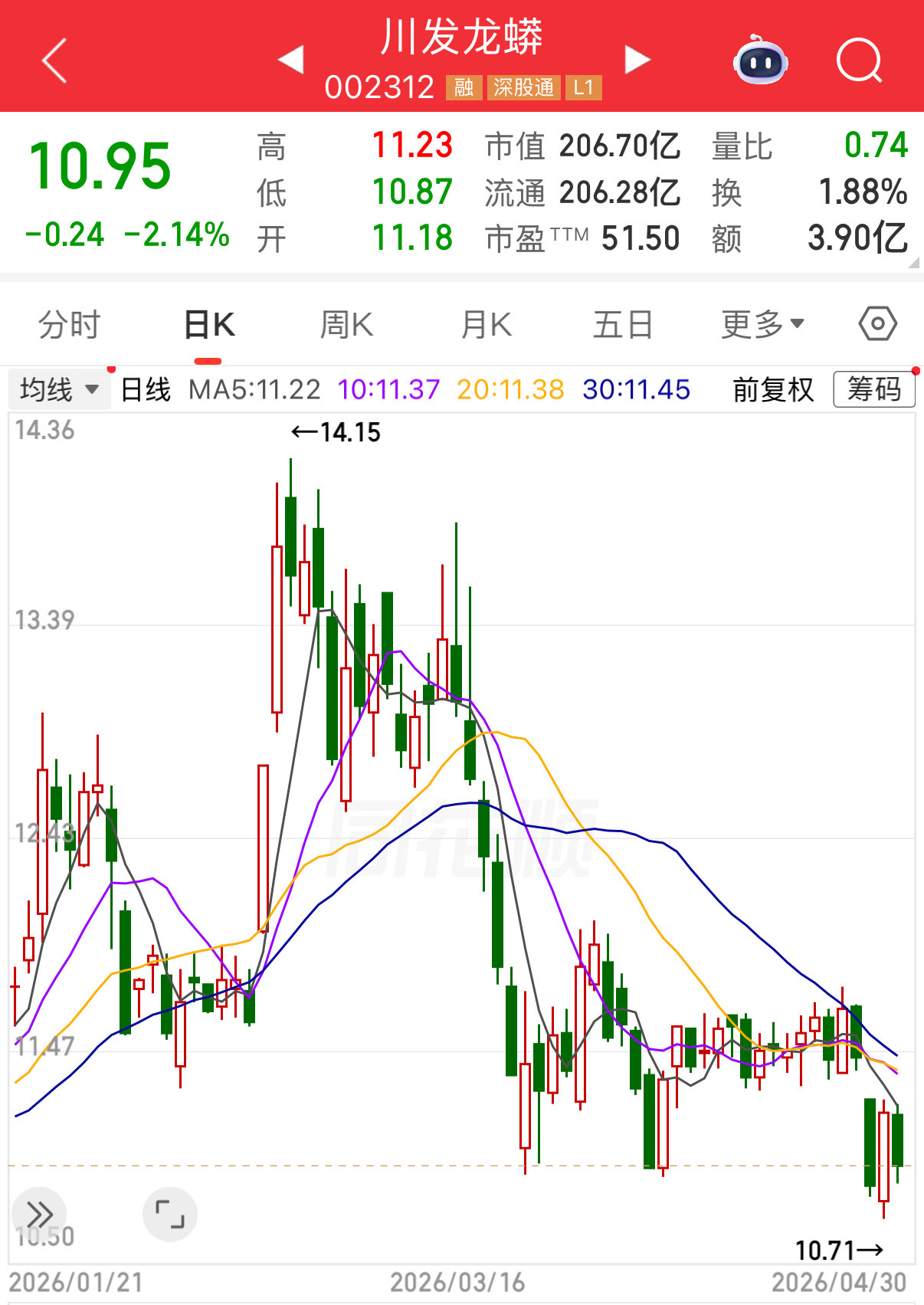Image resolution: width=924 pixels, height=1305 pixels.
Task: Go back using the top-left arrow
Action: pos(55,61)
